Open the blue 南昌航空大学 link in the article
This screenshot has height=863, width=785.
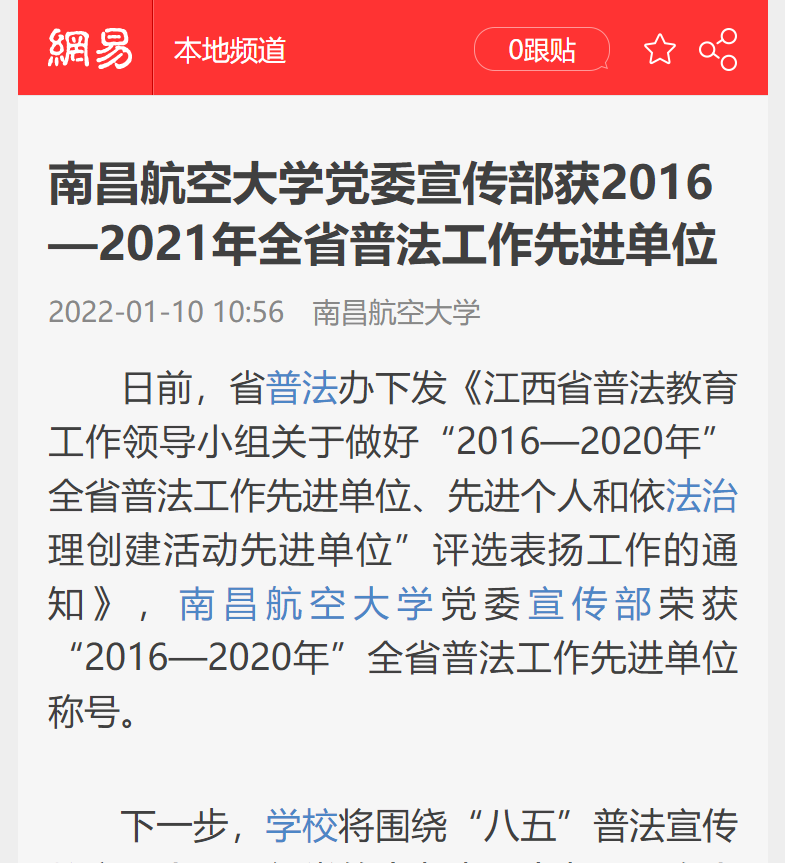coord(305,604)
